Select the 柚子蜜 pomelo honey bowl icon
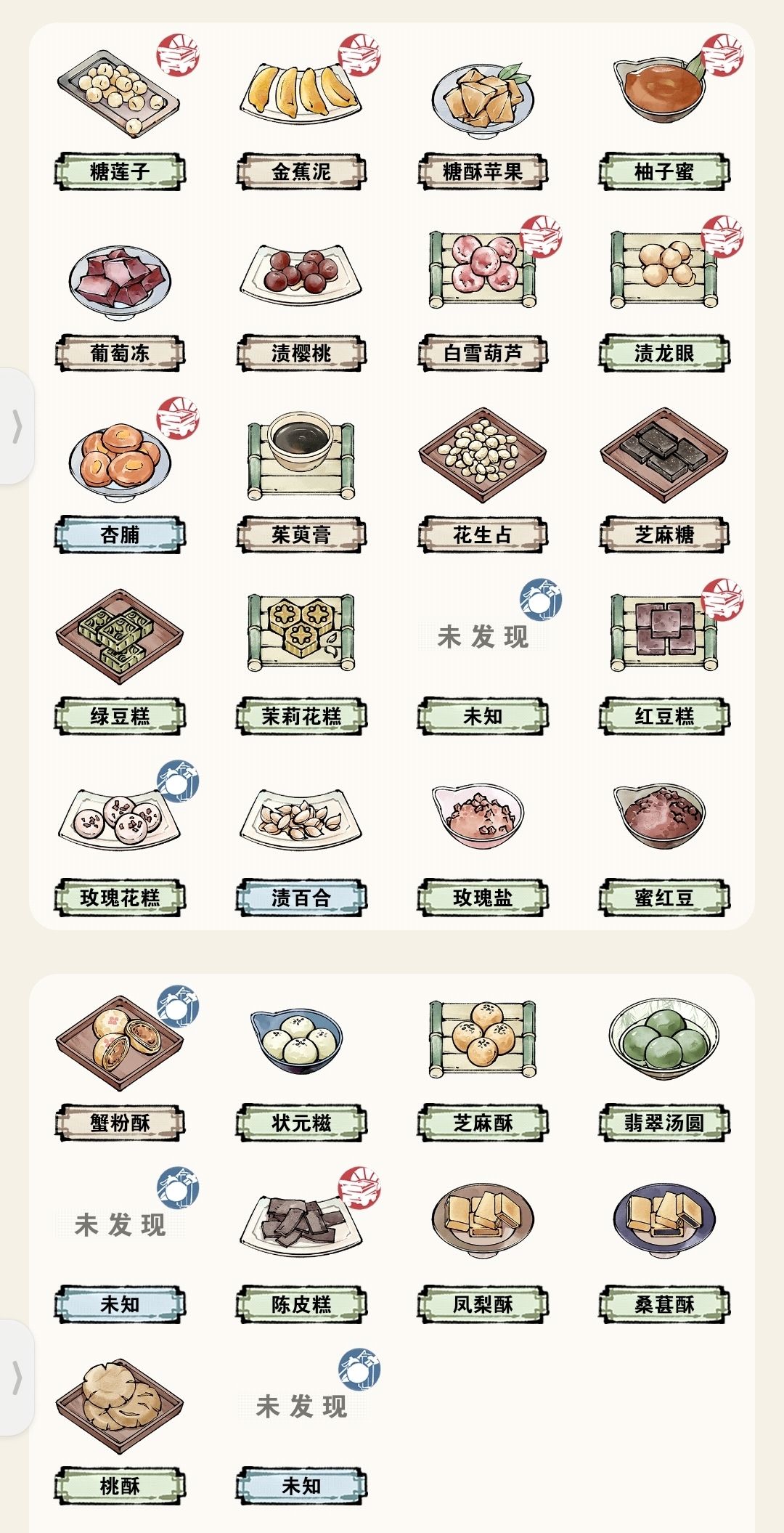Viewport: 784px width, 1533px height. click(x=661, y=91)
